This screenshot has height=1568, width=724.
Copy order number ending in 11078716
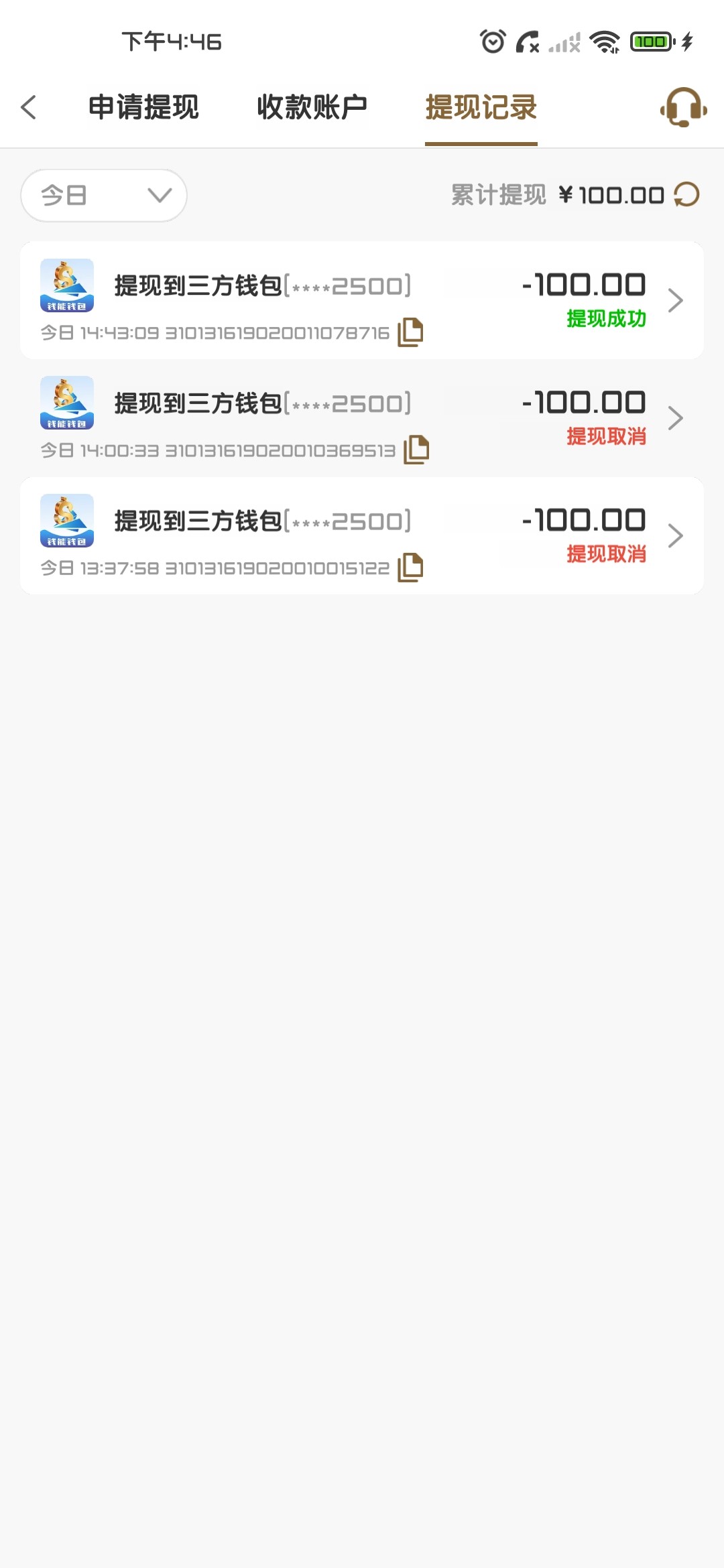coord(410,332)
